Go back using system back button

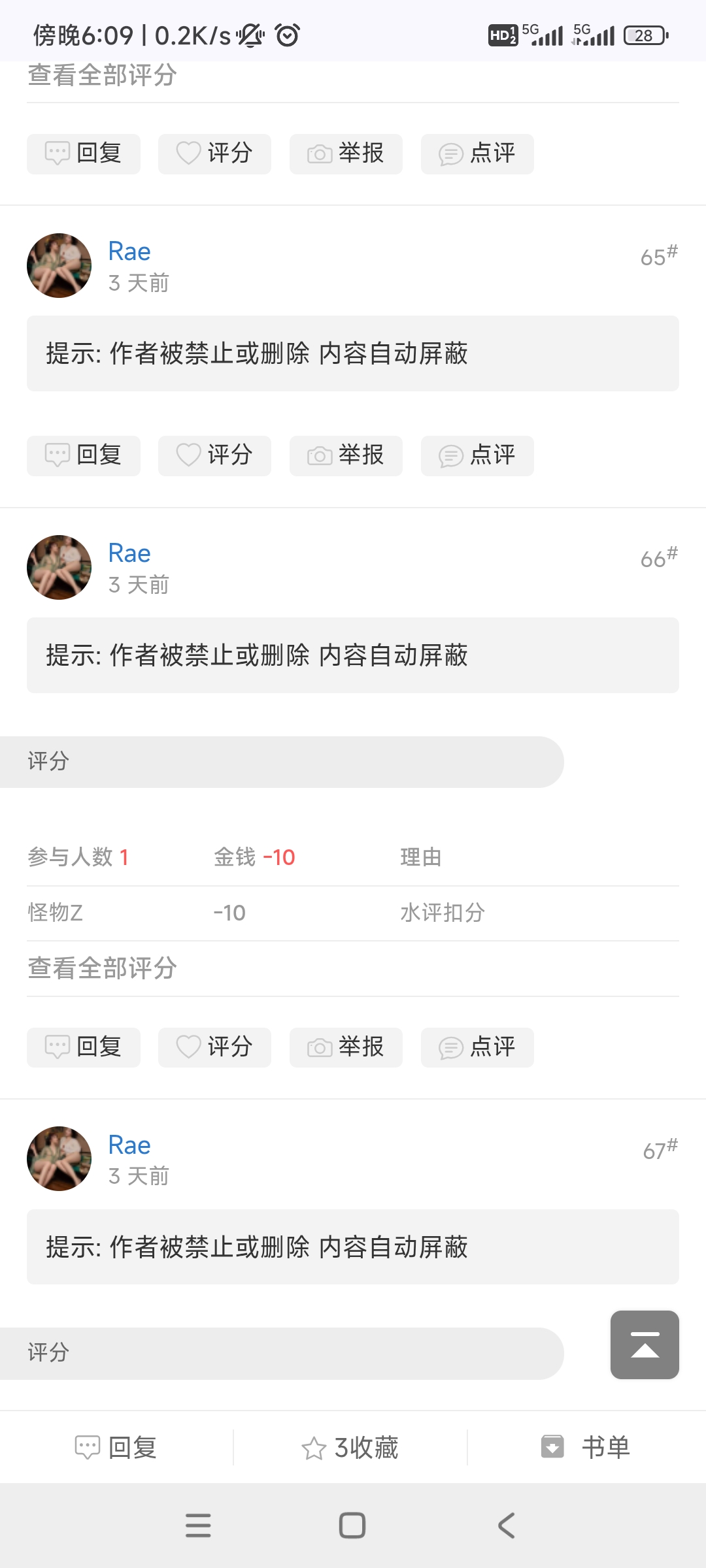click(x=507, y=1526)
